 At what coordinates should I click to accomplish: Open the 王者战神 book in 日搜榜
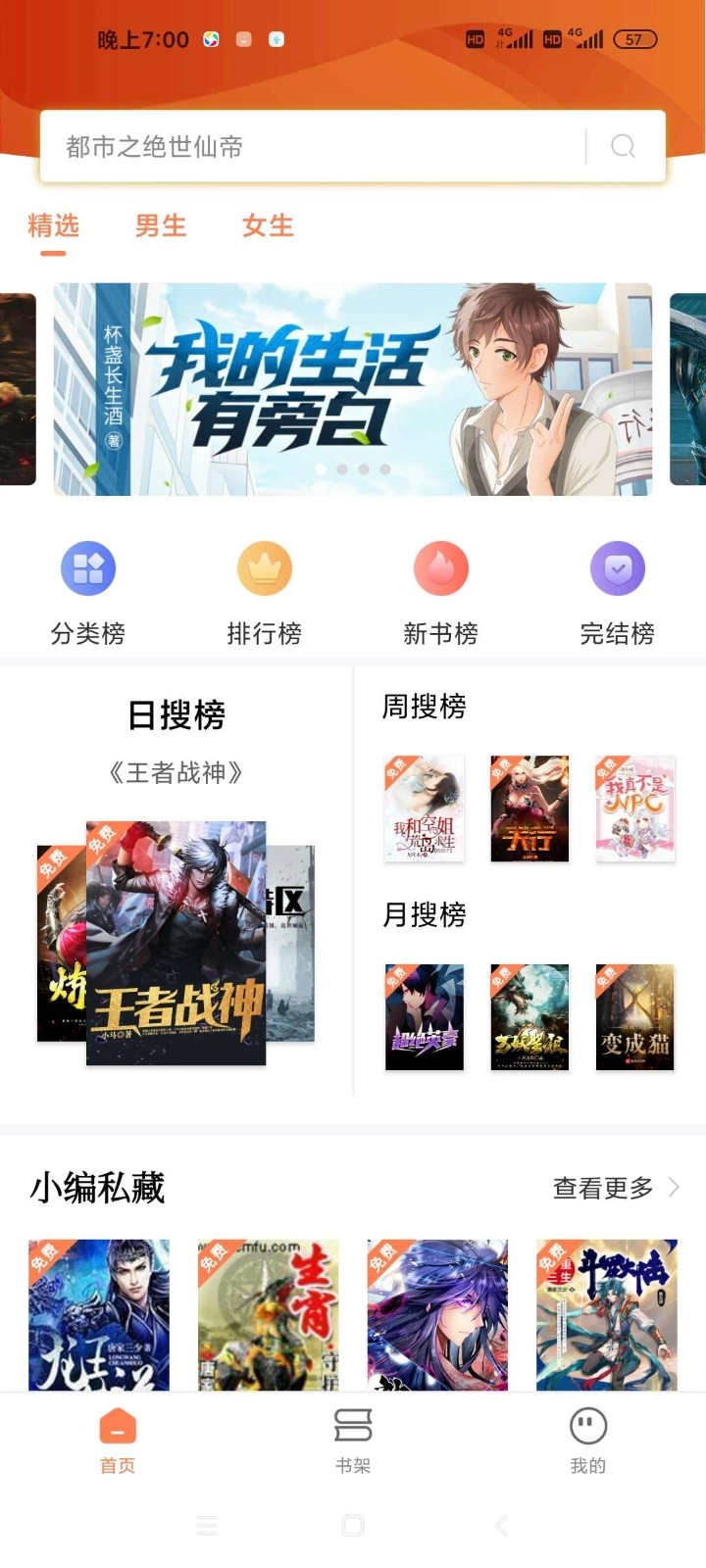tap(176, 946)
